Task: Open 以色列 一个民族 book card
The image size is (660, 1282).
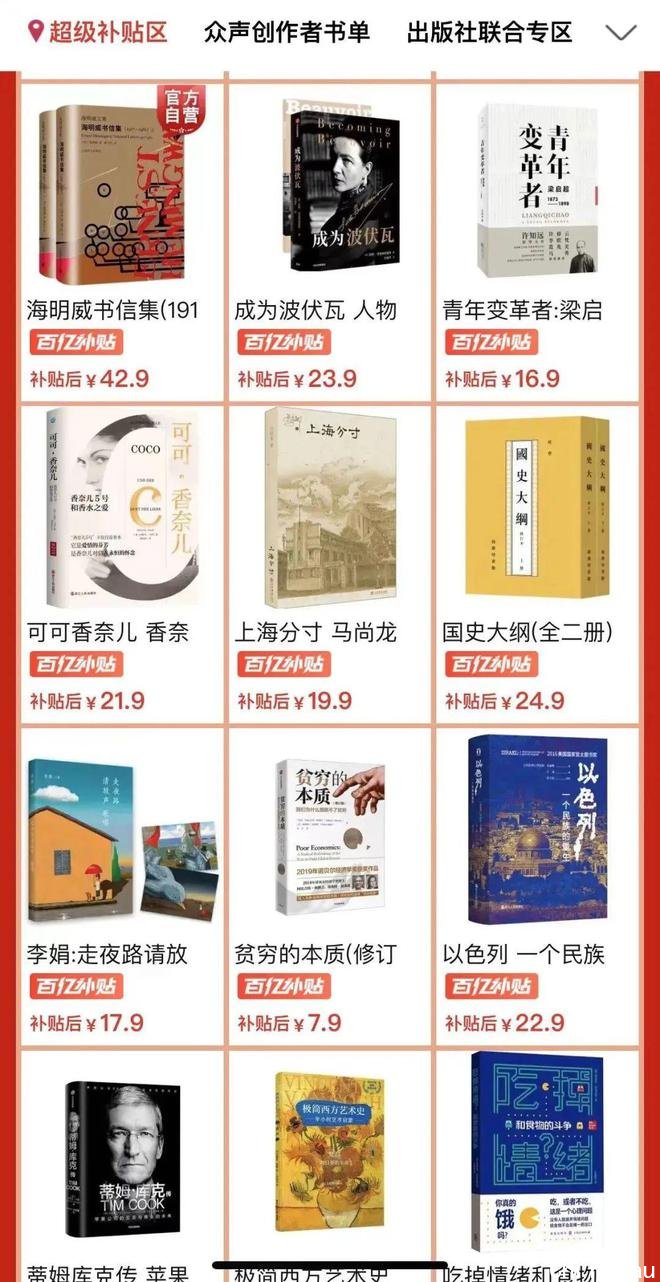Action: point(537,840)
